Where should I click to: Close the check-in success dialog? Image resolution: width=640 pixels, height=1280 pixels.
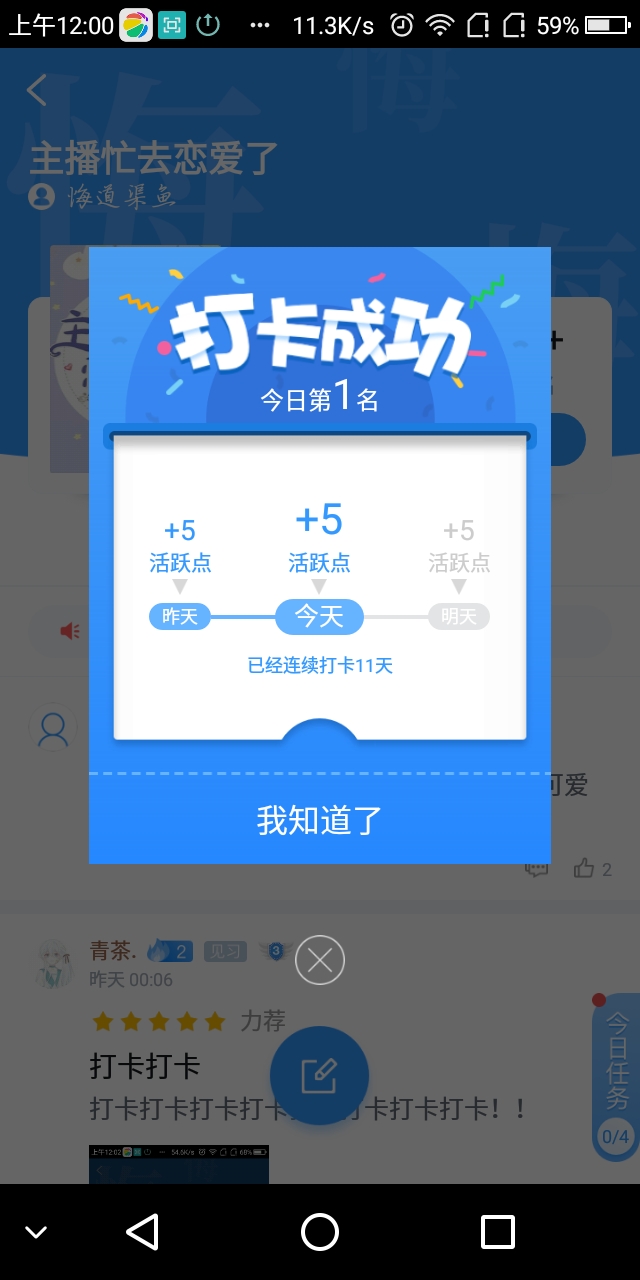coord(320,961)
